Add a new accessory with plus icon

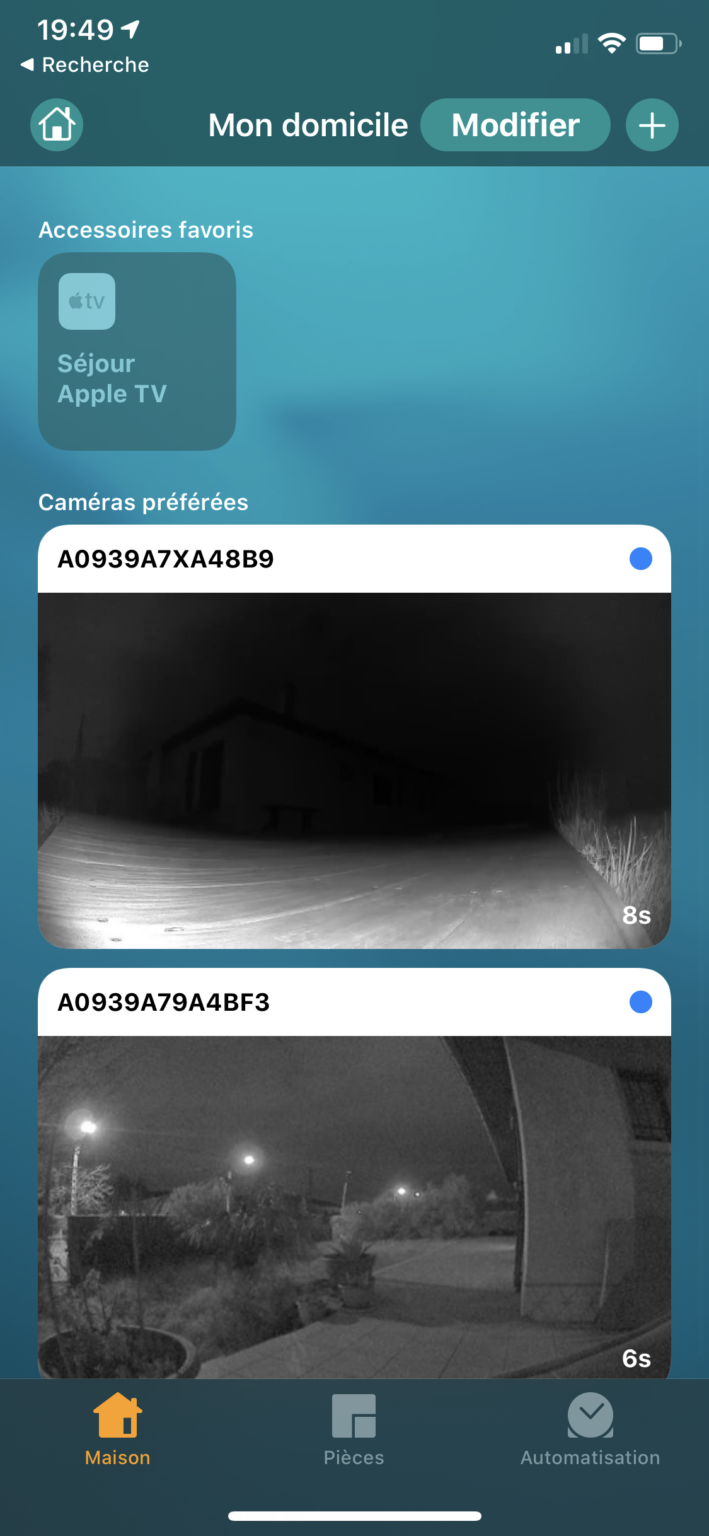[652, 125]
